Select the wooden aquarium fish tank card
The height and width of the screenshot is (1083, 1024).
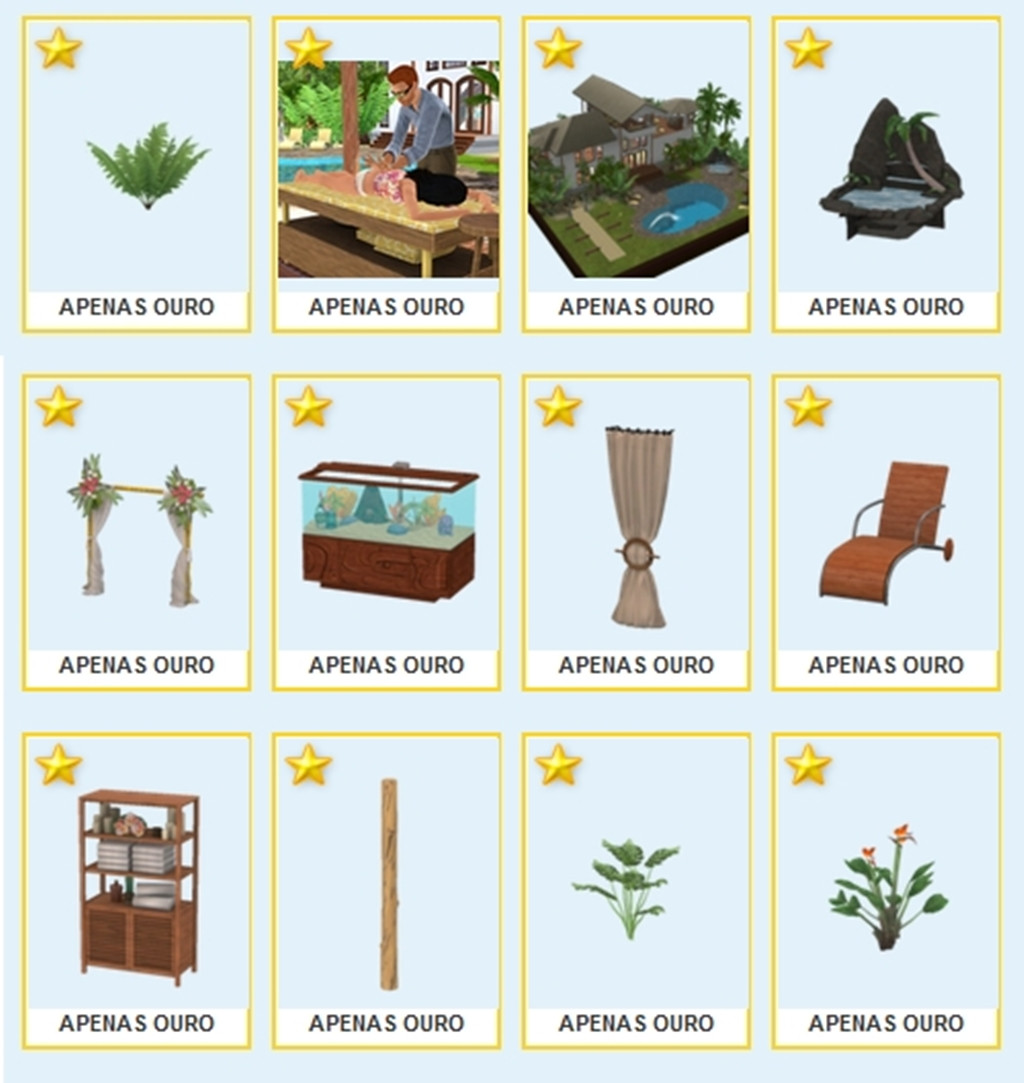[387, 533]
